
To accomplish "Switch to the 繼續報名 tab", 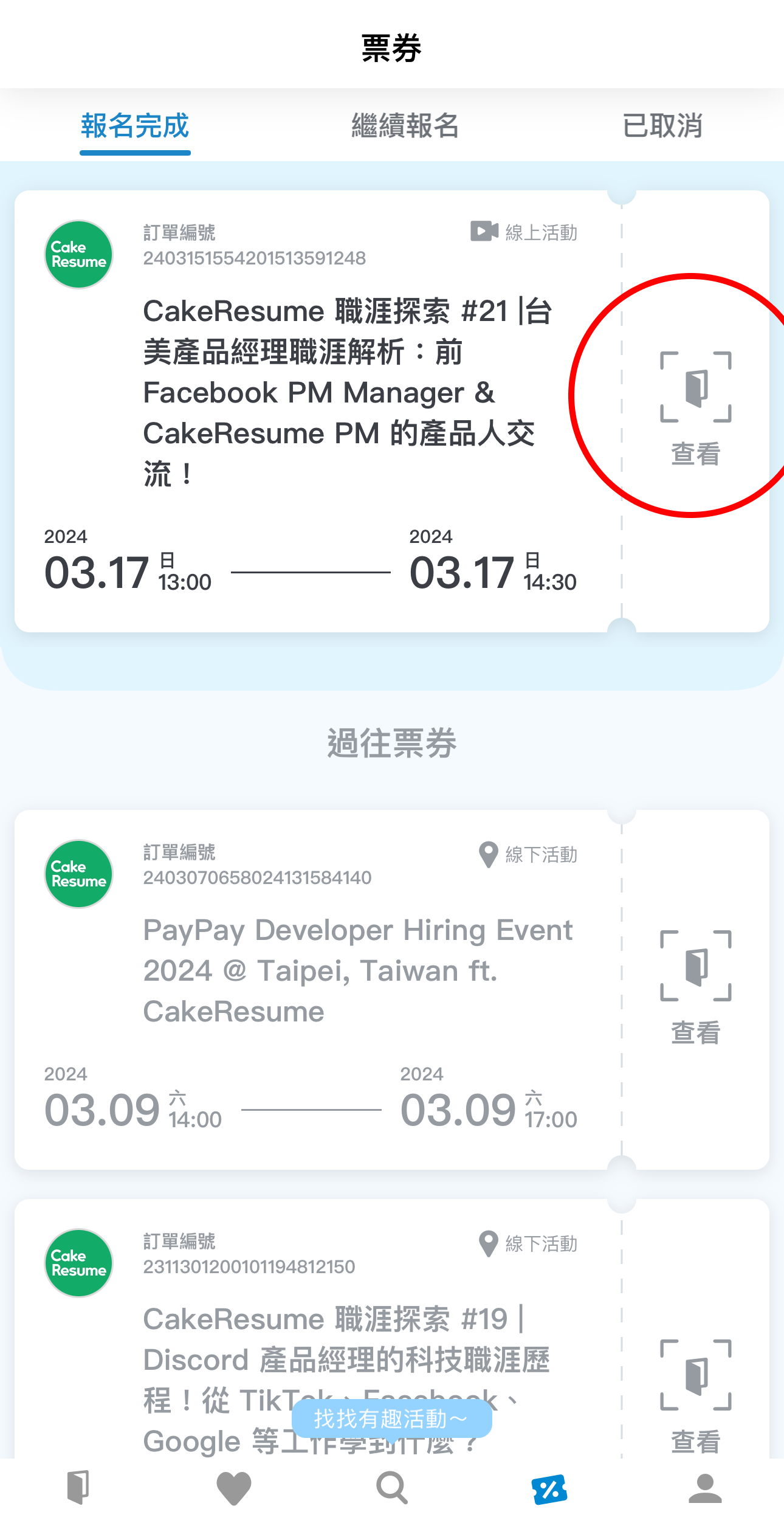I will point(405,126).
